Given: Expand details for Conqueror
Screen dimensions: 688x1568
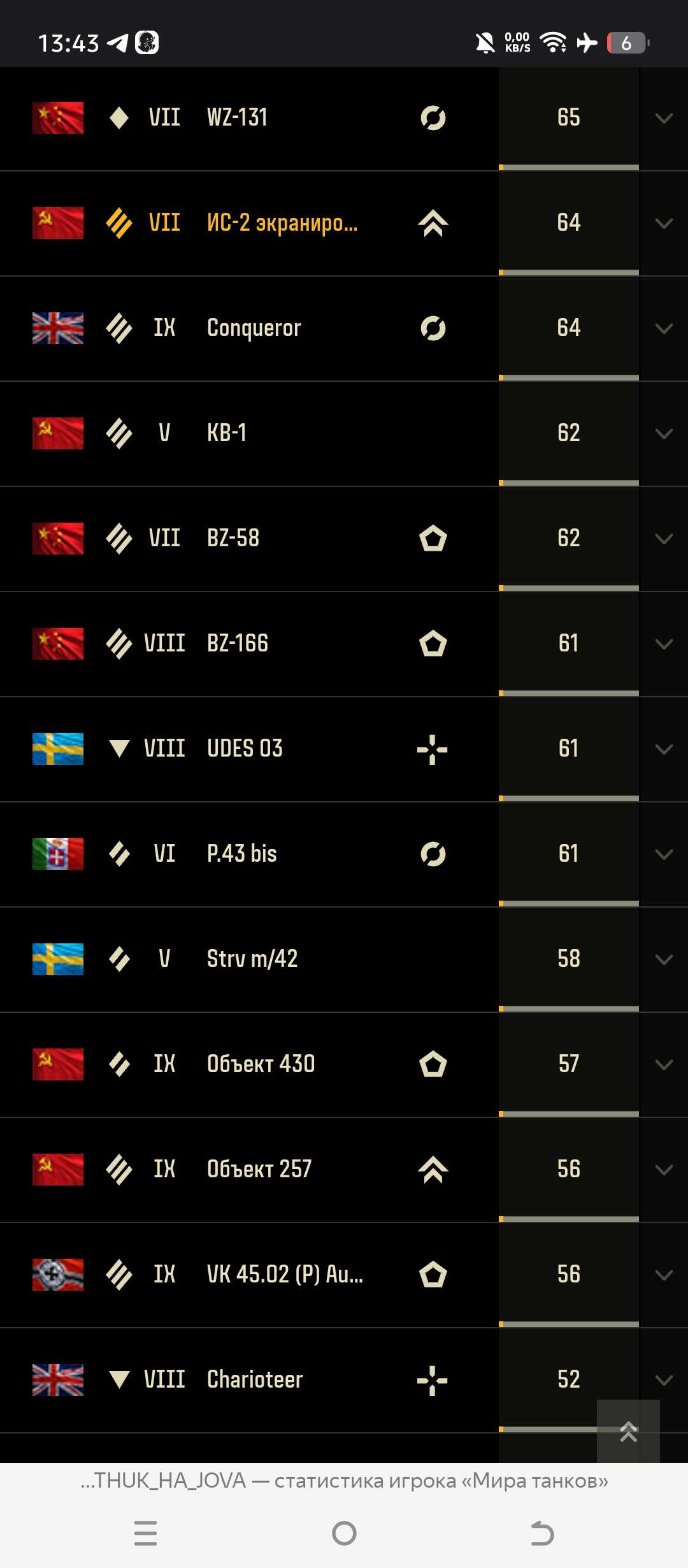Looking at the screenshot, I should coord(663,329).
